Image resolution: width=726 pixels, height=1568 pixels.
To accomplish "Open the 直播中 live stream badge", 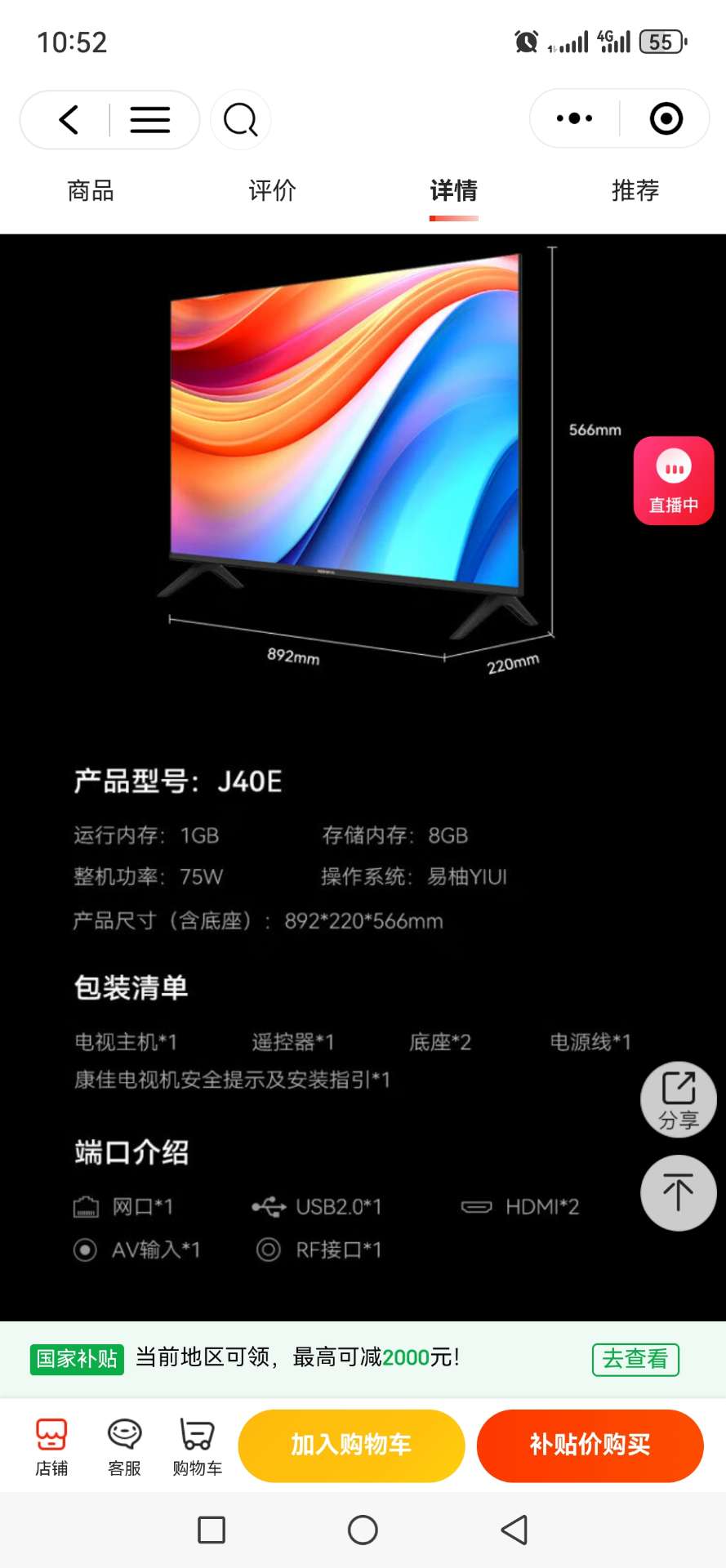I will pos(674,480).
